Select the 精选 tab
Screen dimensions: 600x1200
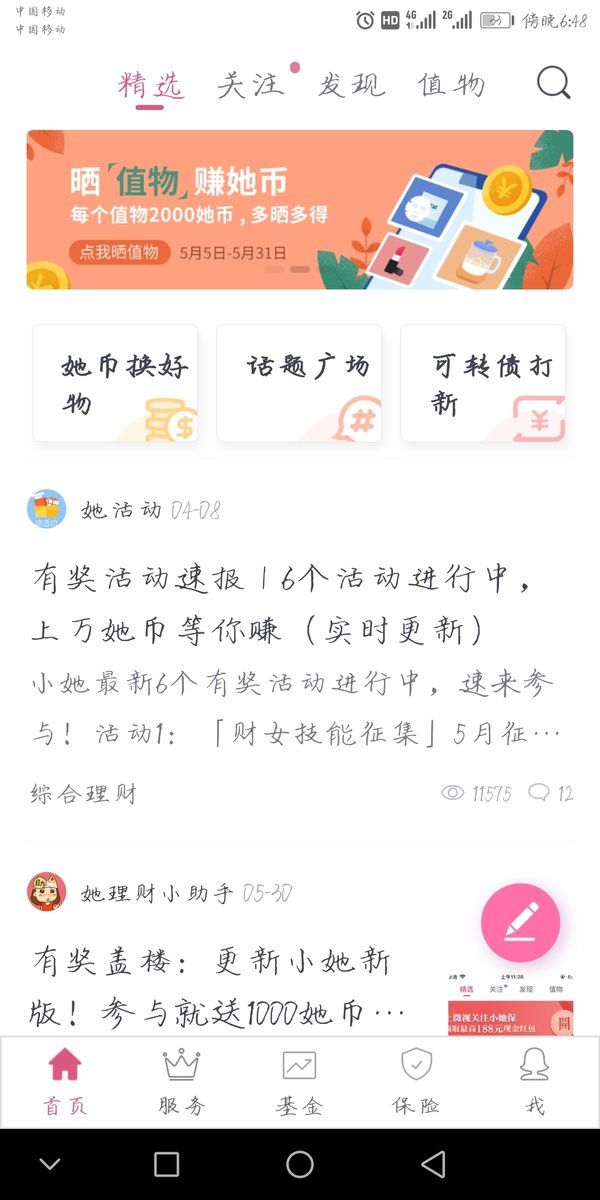pos(151,85)
